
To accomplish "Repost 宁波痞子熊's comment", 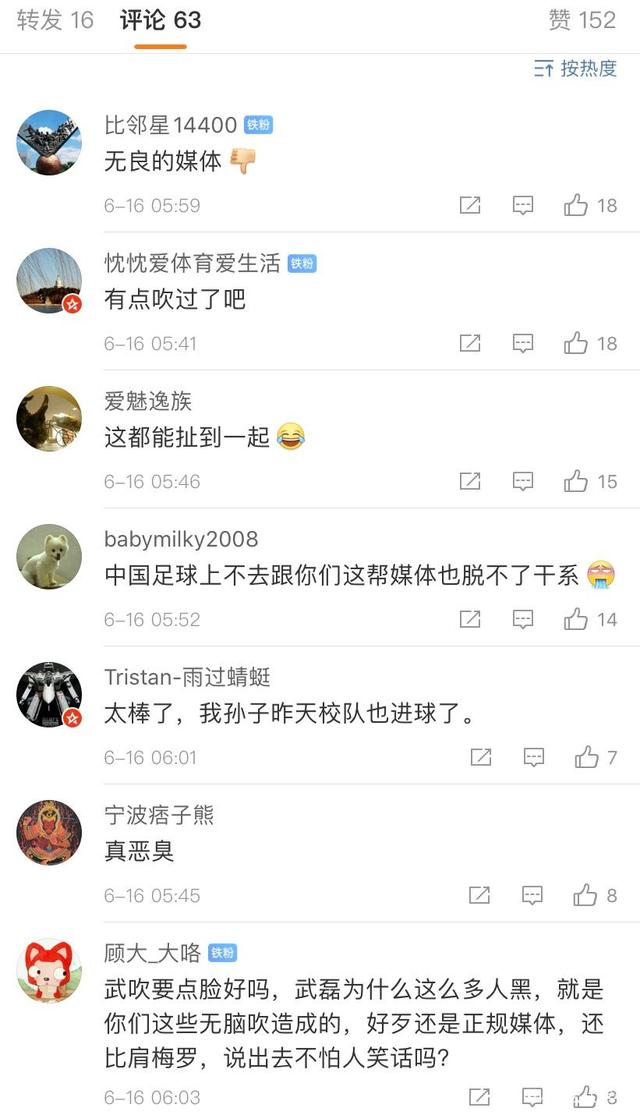I will [480, 895].
